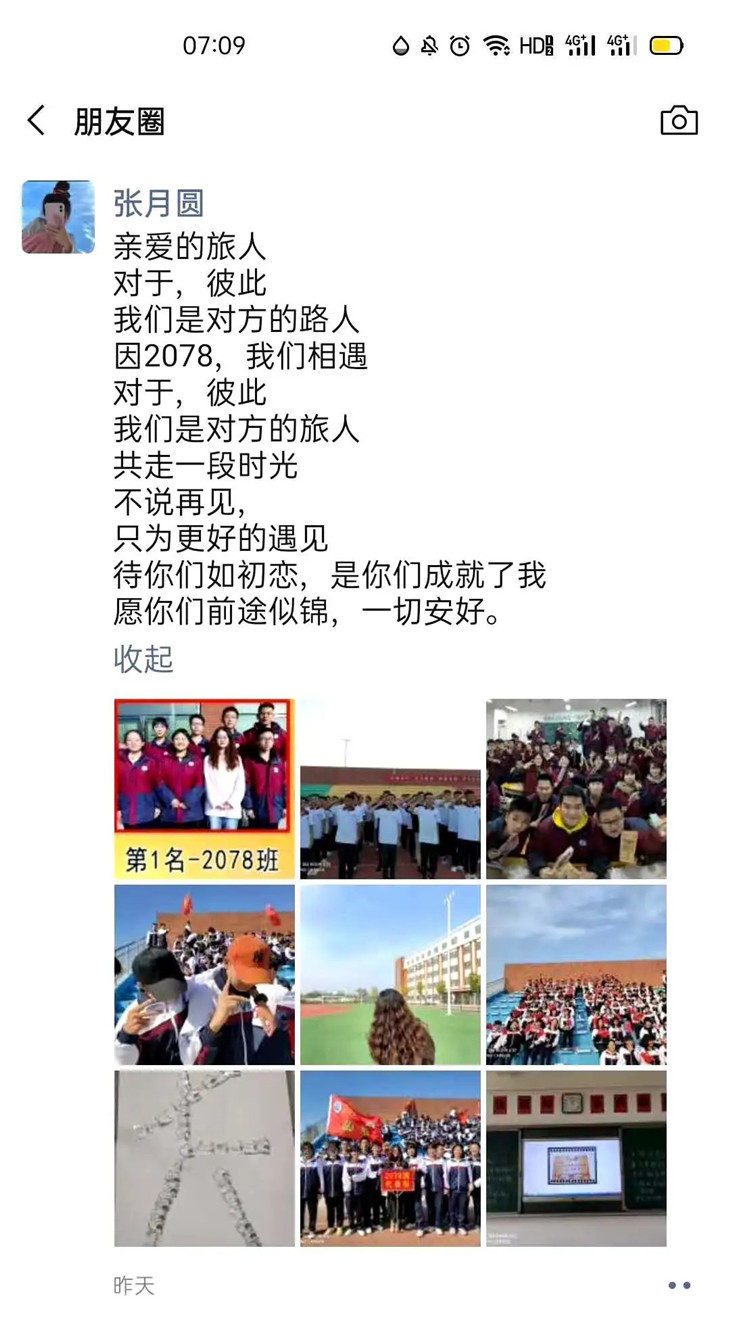The width and height of the screenshot is (730, 1319).
Task: Collapse the post text with 收起
Action: pyautogui.click(x=143, y=659)
